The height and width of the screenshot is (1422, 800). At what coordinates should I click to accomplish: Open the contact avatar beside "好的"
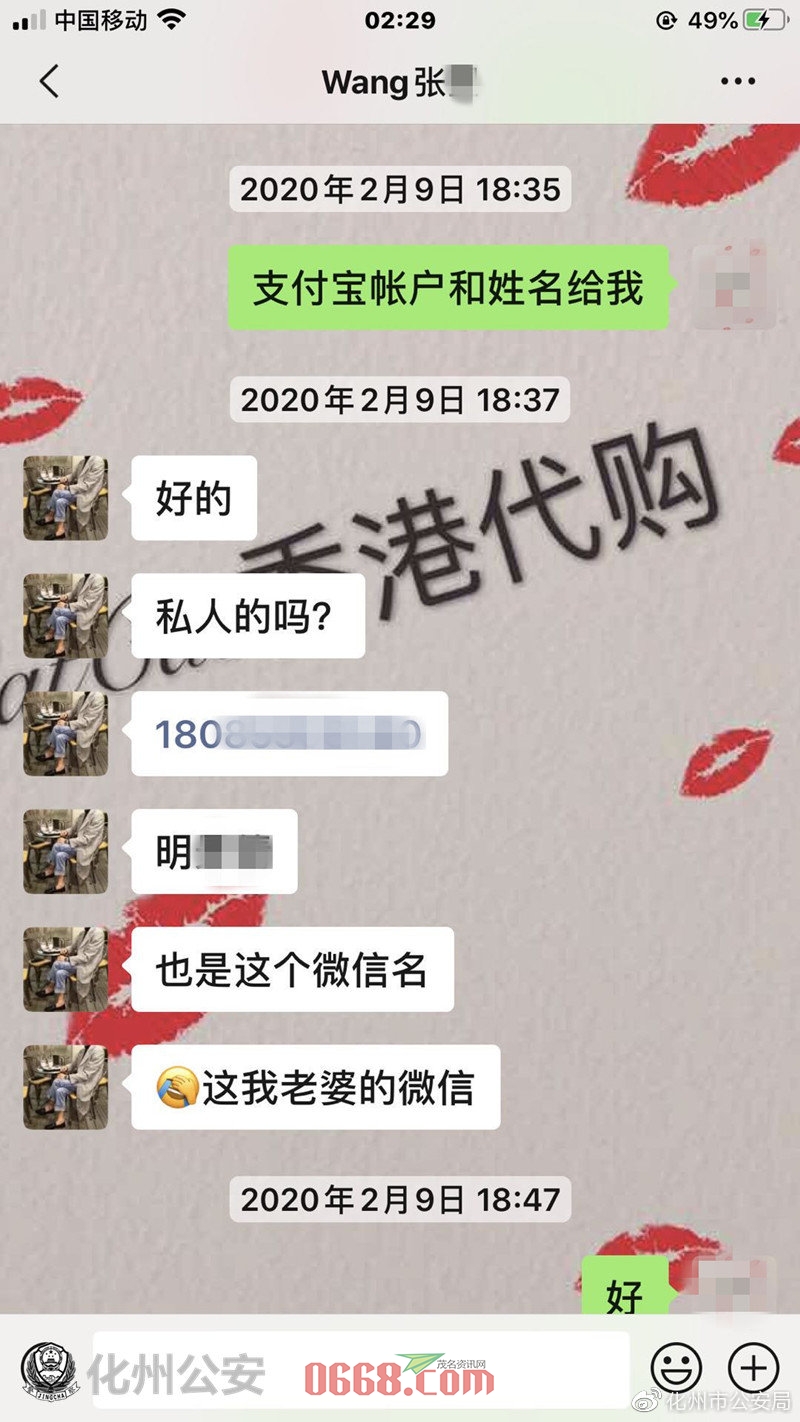click(x=66, y=498)
